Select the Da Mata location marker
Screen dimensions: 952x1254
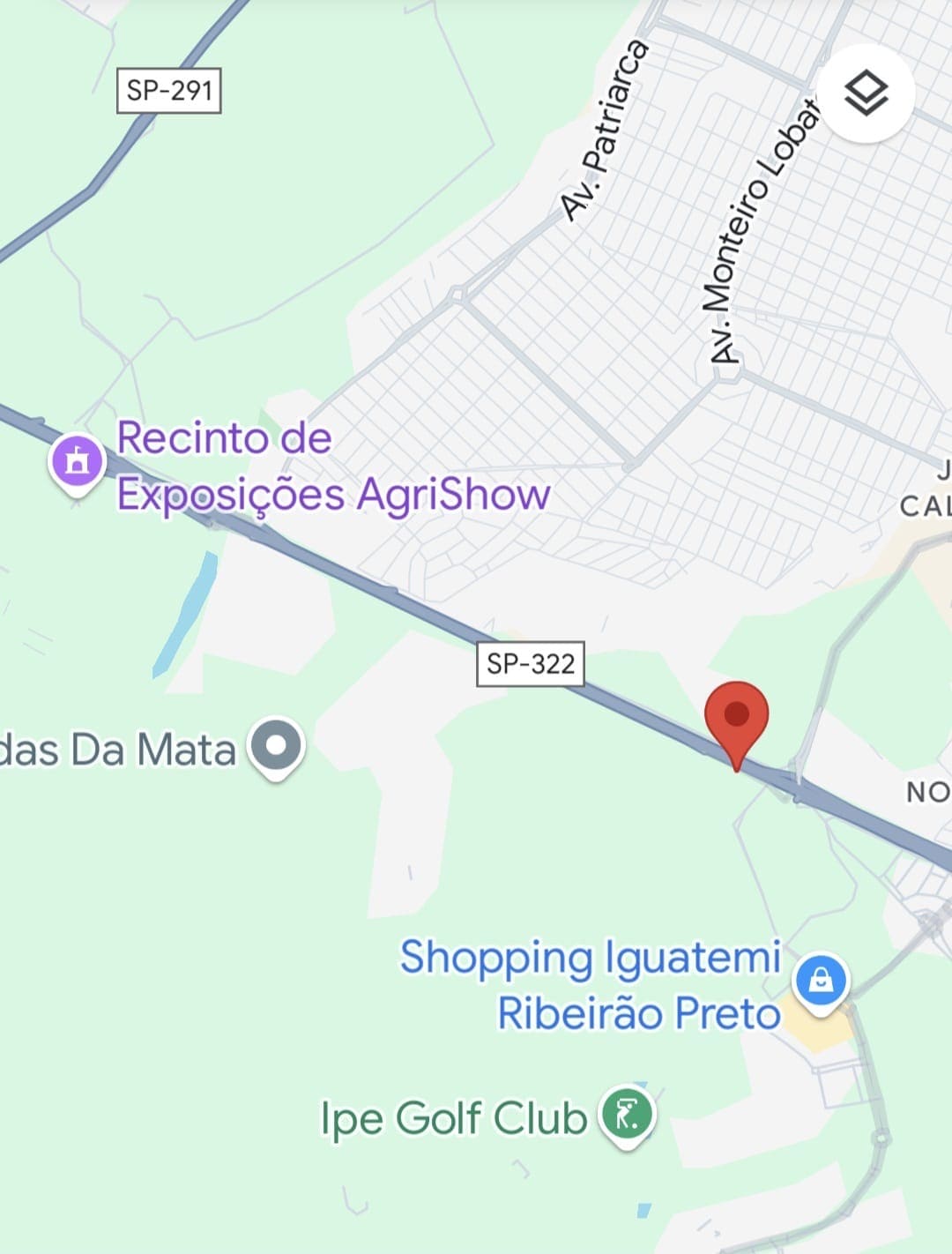click(x=277, y=746)
